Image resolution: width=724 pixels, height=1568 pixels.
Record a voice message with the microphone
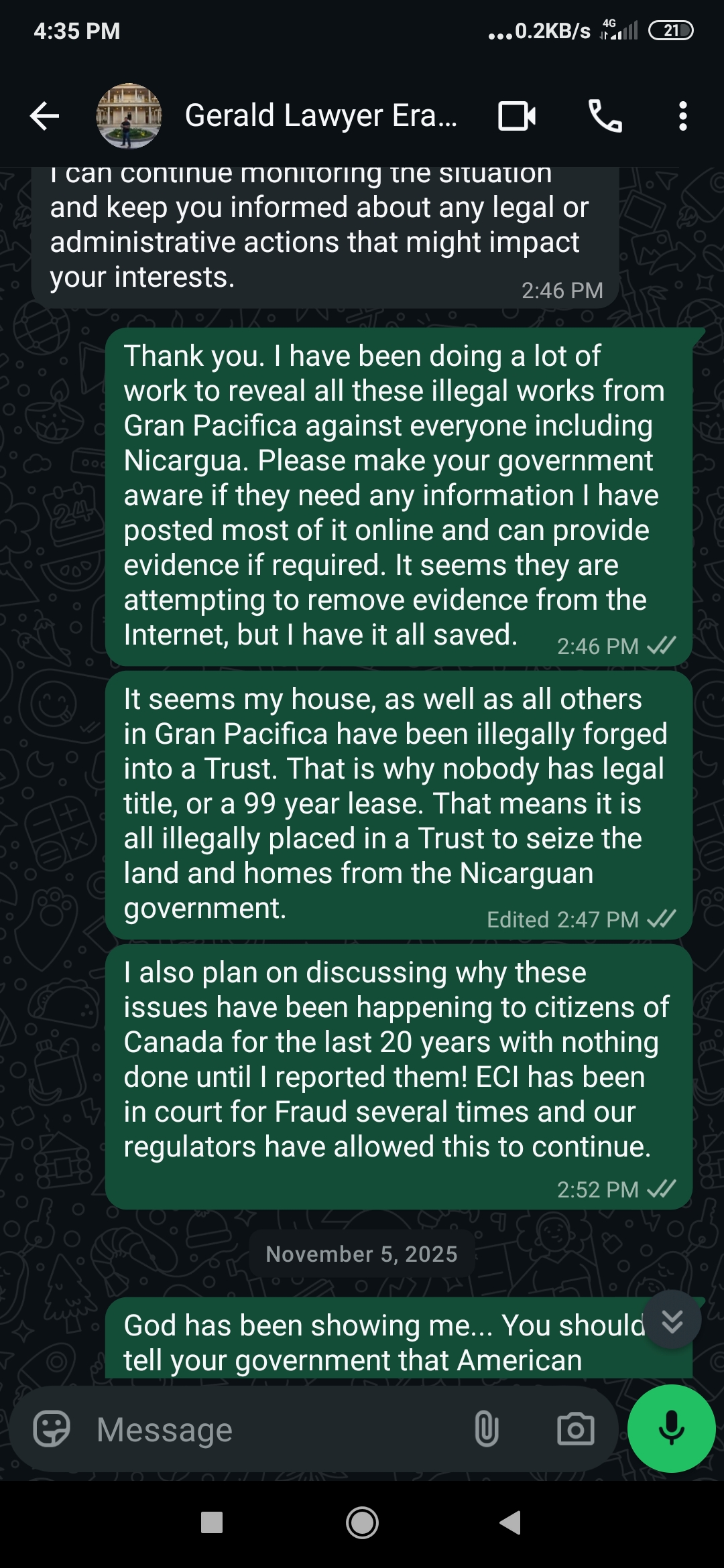pos(671,1428)
